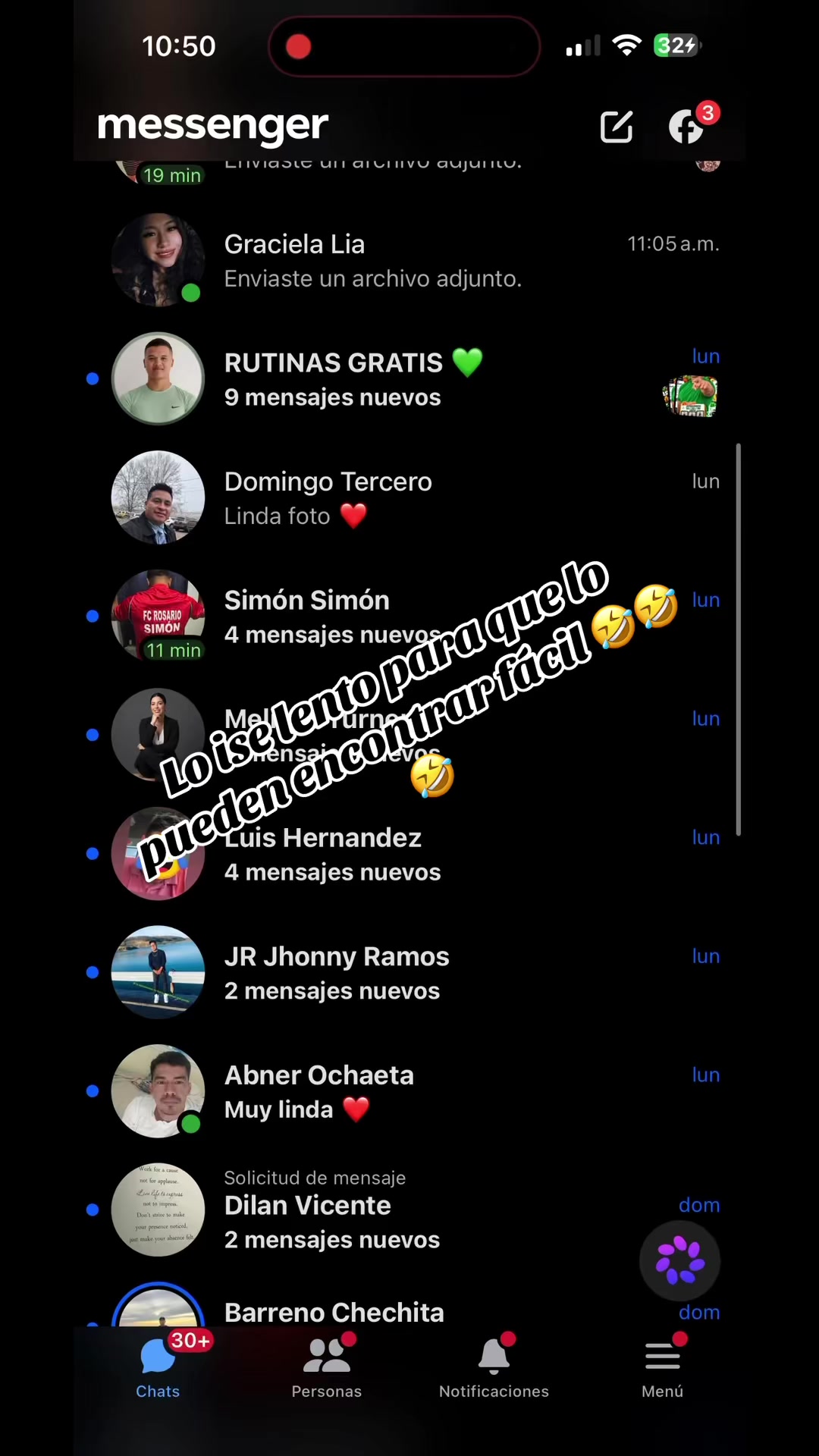Viewport: 819px width, 1456px height.
Task: Compose a new message
Action: [x=617, y=127]
